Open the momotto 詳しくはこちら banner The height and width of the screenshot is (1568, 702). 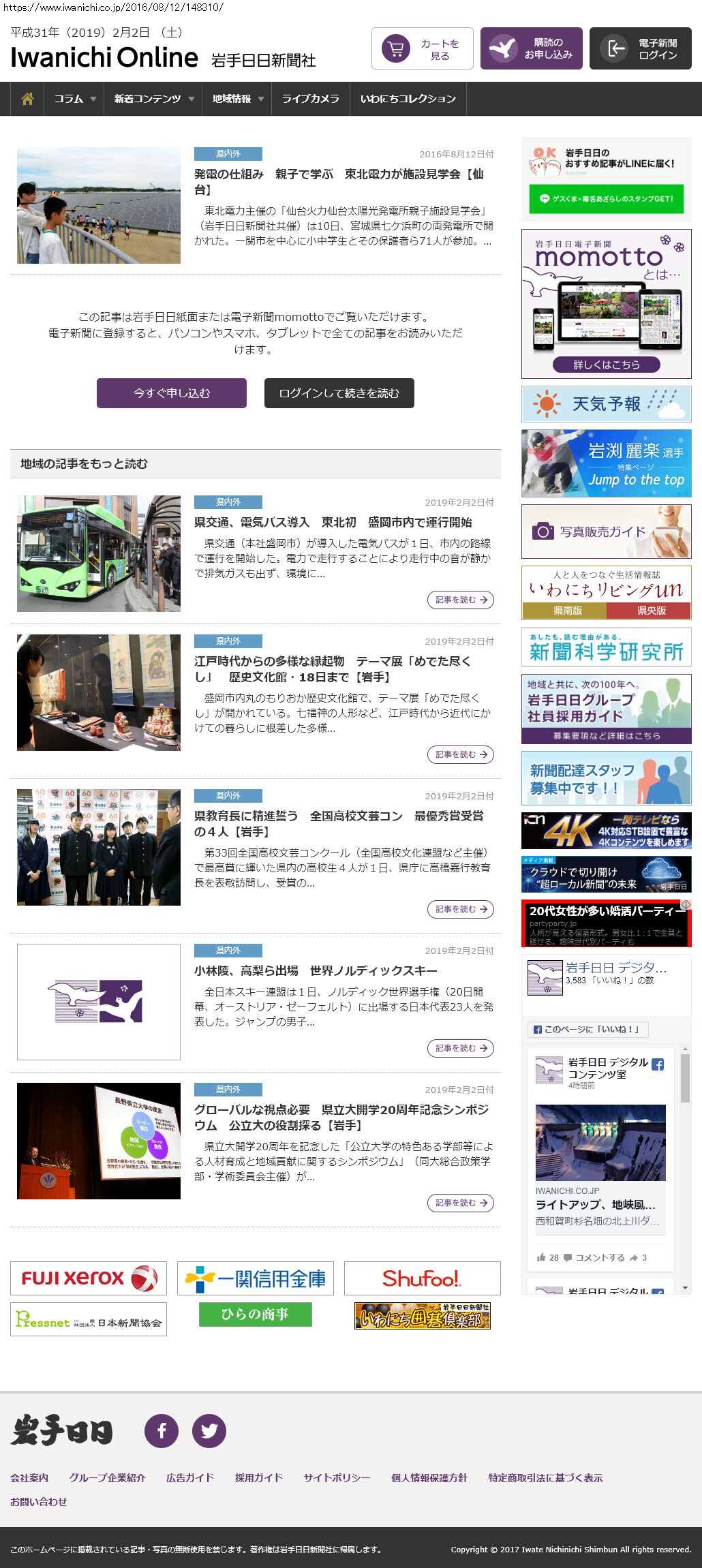606,365
